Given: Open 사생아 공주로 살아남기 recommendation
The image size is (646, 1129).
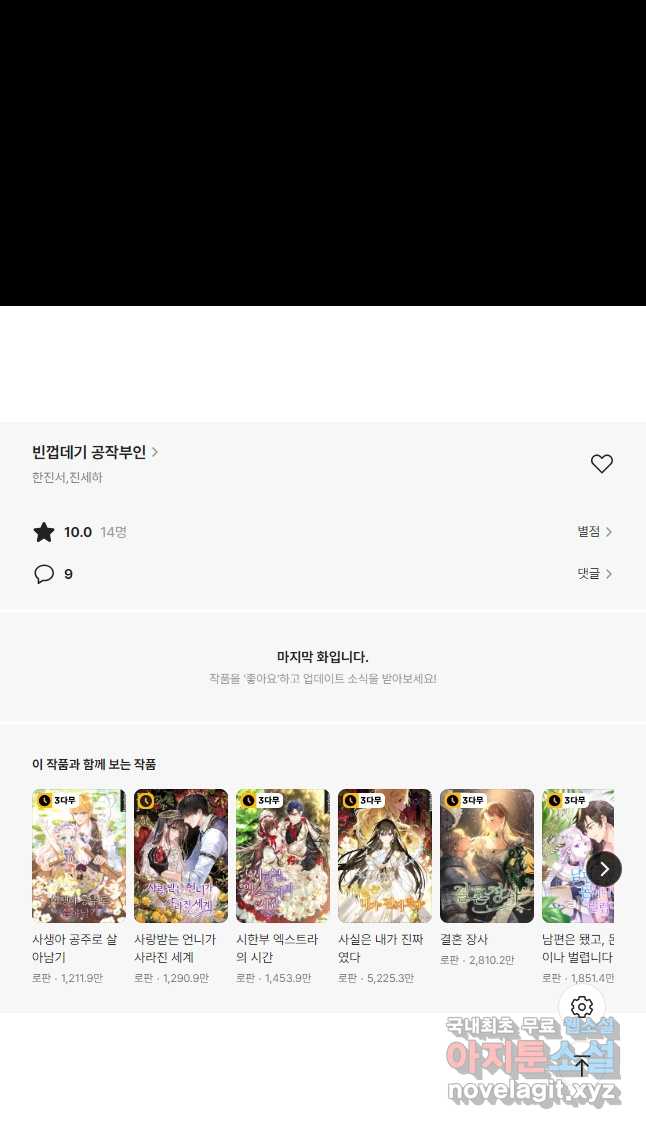Looking at the screenshot, I should (x=79, y=856).
